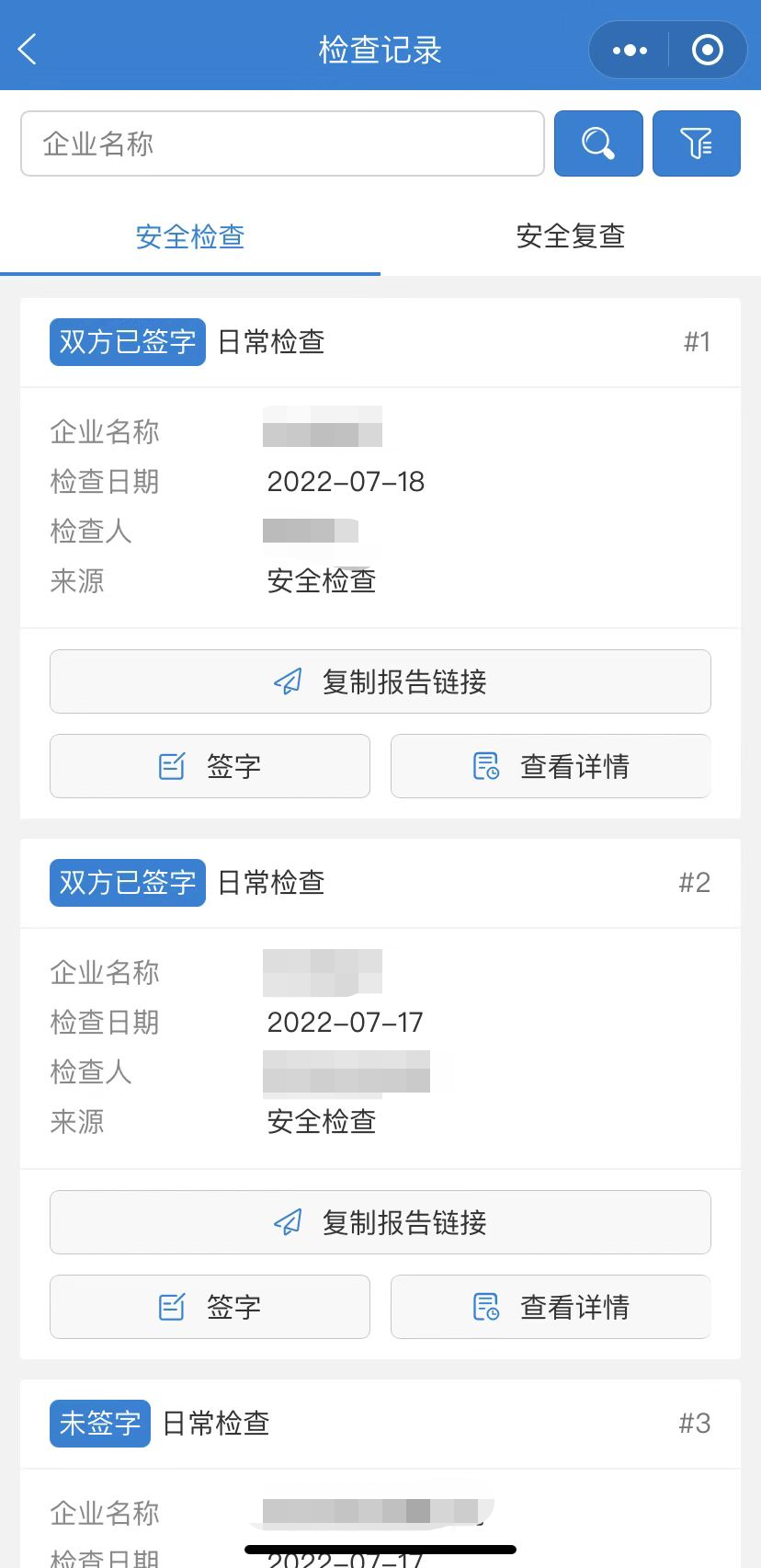Close the mini program via circle icon
The height and width of the screenshot is (1568, 761).
707,51
